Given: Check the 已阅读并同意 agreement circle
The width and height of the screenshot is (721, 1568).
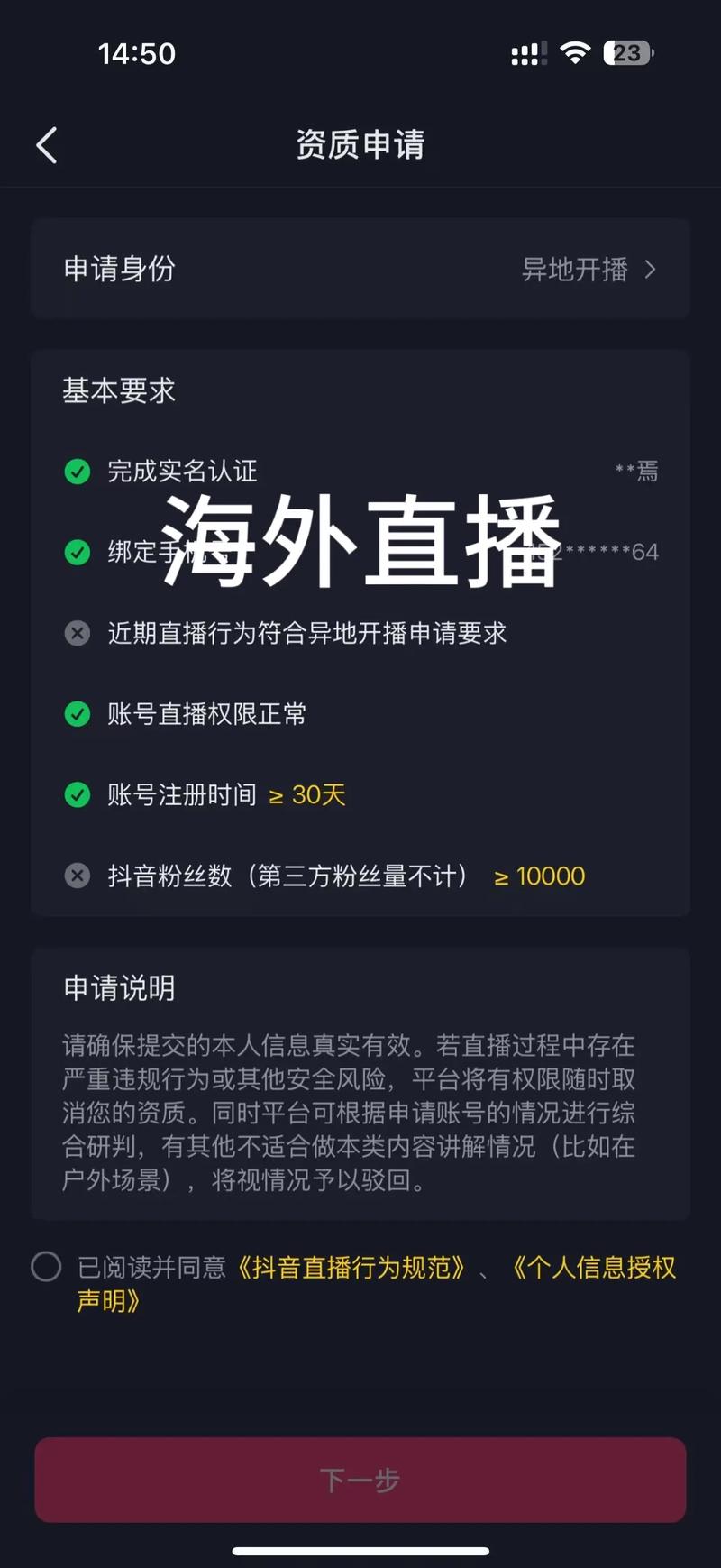Looking at the screenshot, I should [x=46, y=1267].
